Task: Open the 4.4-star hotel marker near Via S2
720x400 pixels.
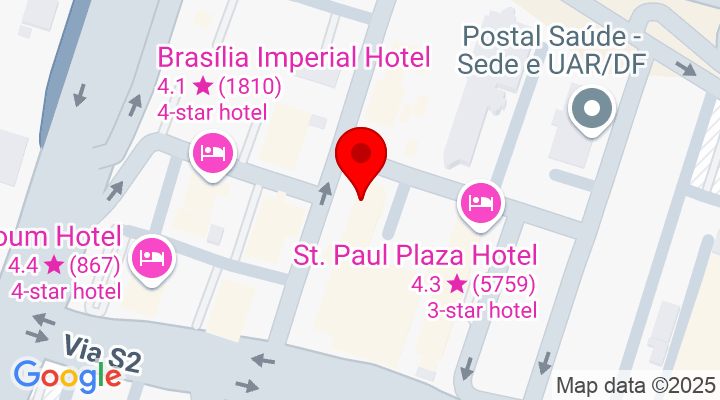Action: coord(152,257)
